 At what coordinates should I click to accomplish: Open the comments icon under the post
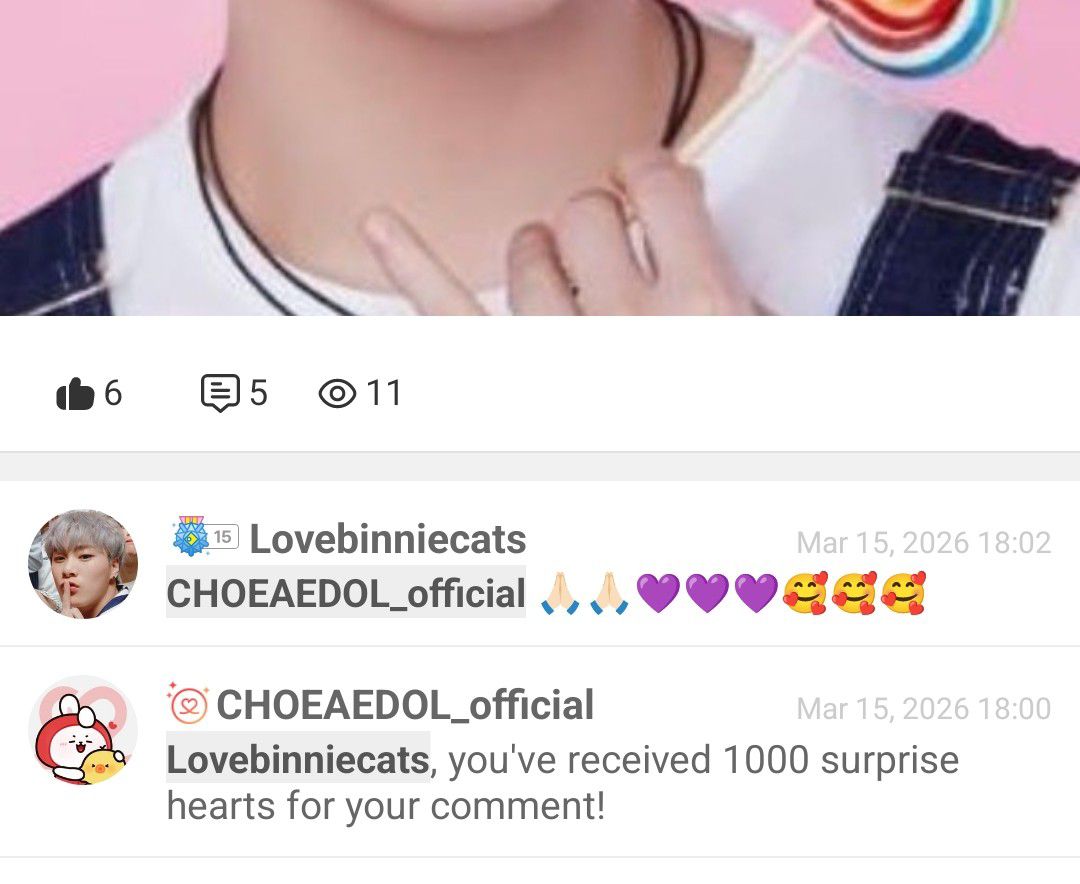(220, 393)
